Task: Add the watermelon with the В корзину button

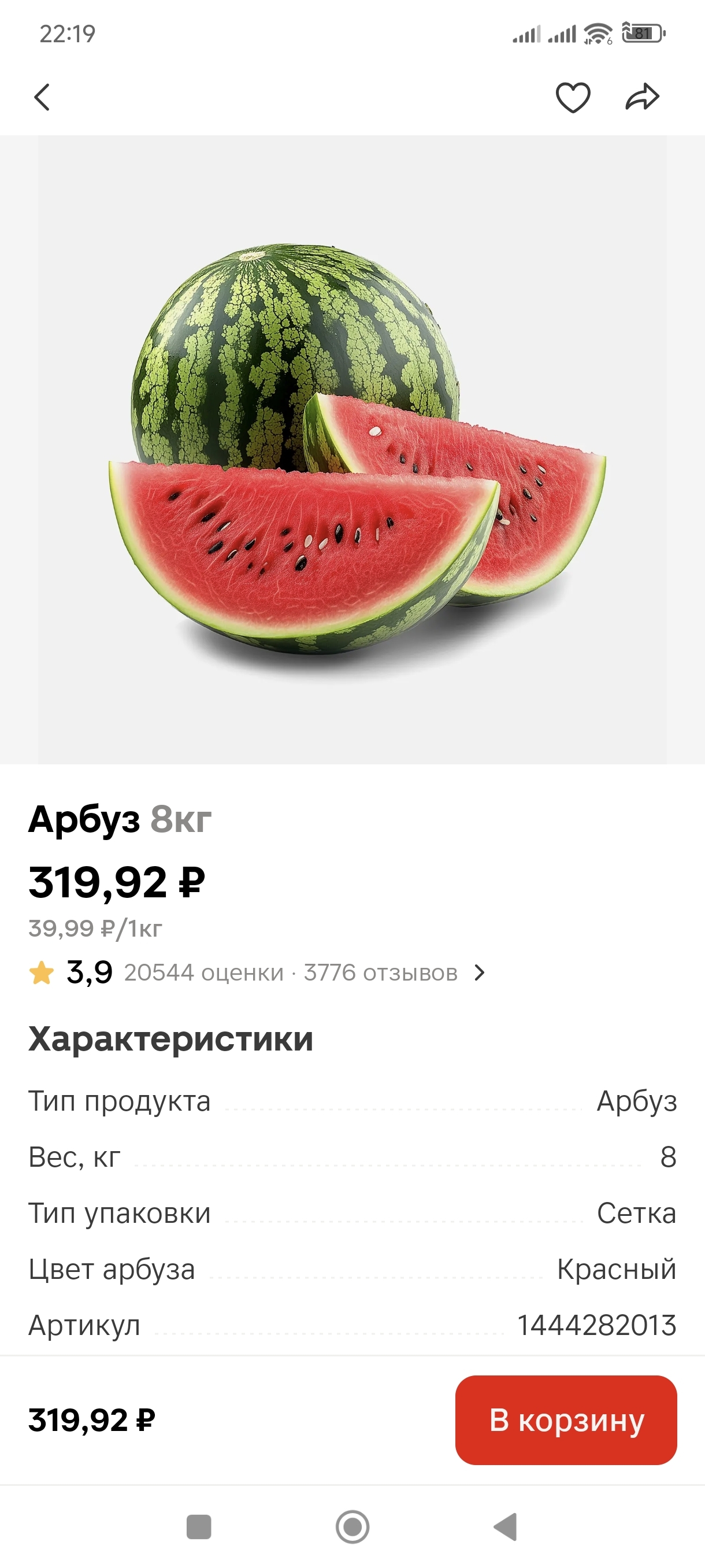Action: pos(566,1420)
